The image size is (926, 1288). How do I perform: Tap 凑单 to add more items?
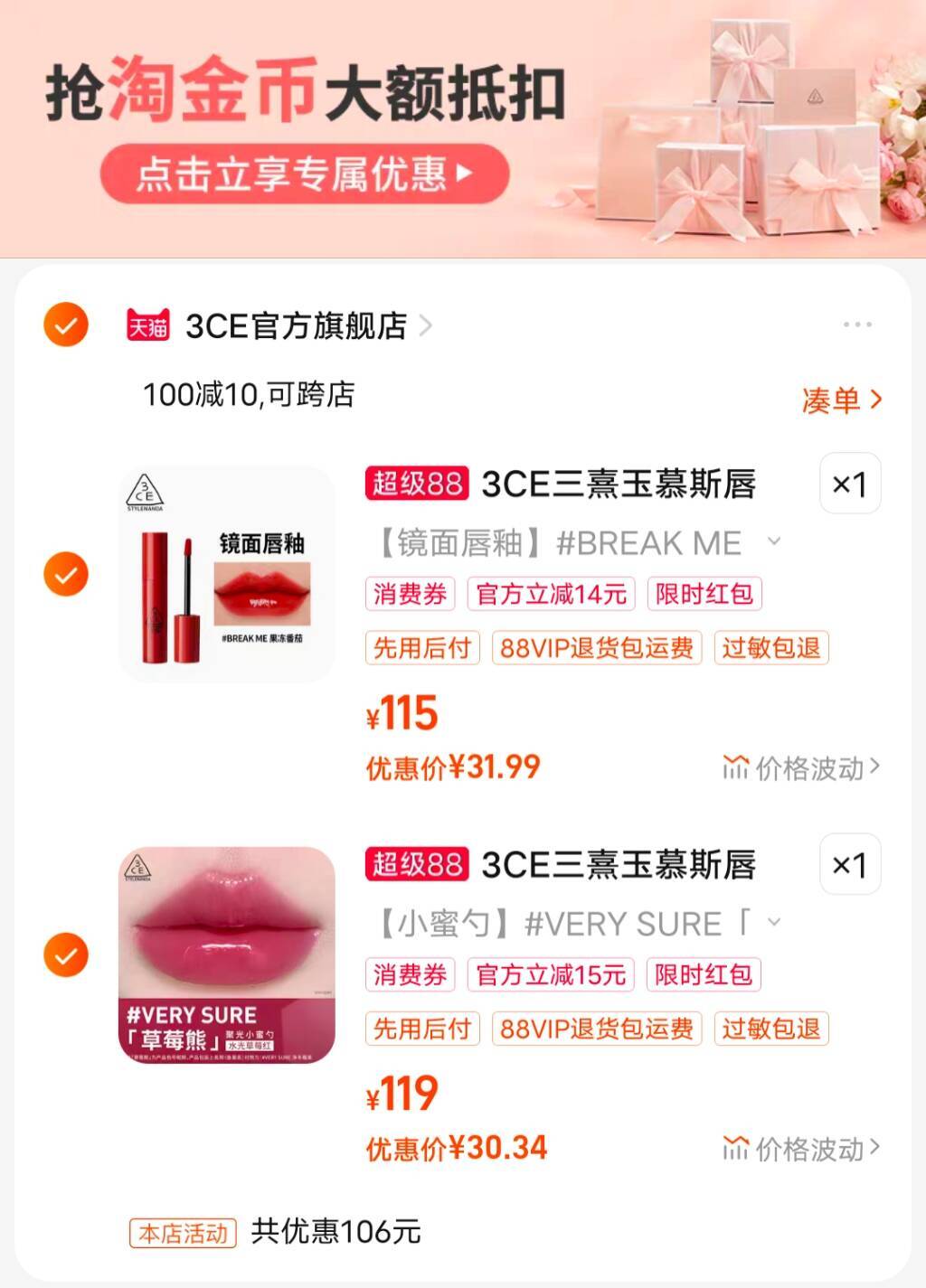click(841, 400)
